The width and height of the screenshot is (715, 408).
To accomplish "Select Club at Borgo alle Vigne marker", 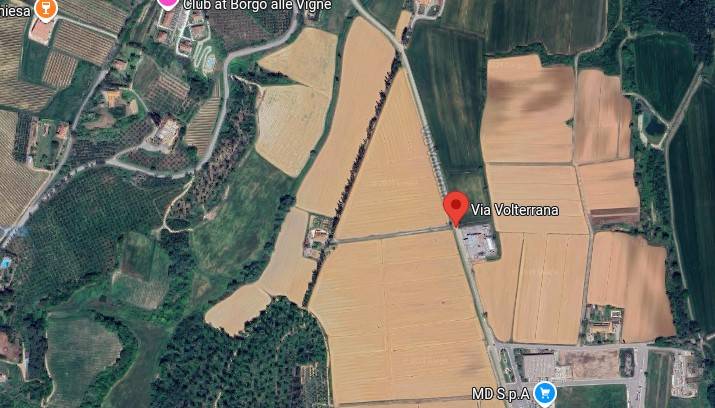I will pyautogui.click(x=168, y=3).
